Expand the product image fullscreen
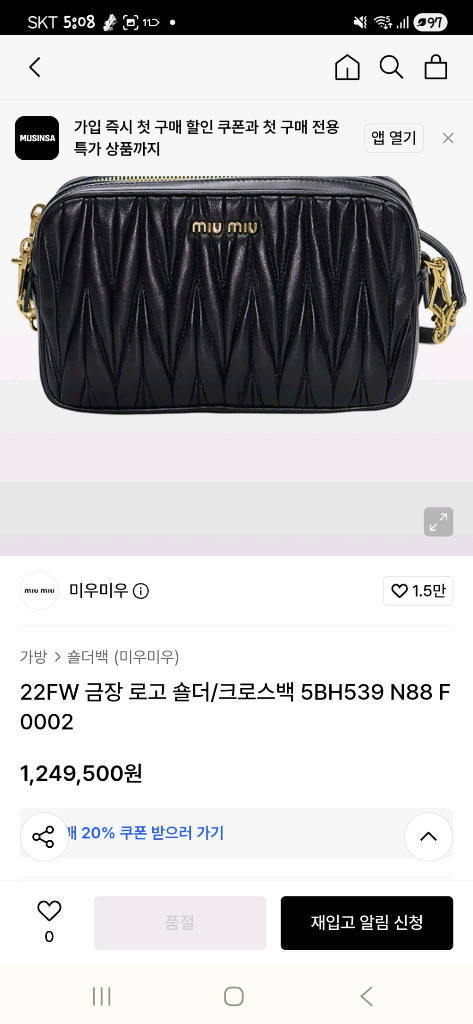This screenshot has width=473, height=1024. point(438,522)
